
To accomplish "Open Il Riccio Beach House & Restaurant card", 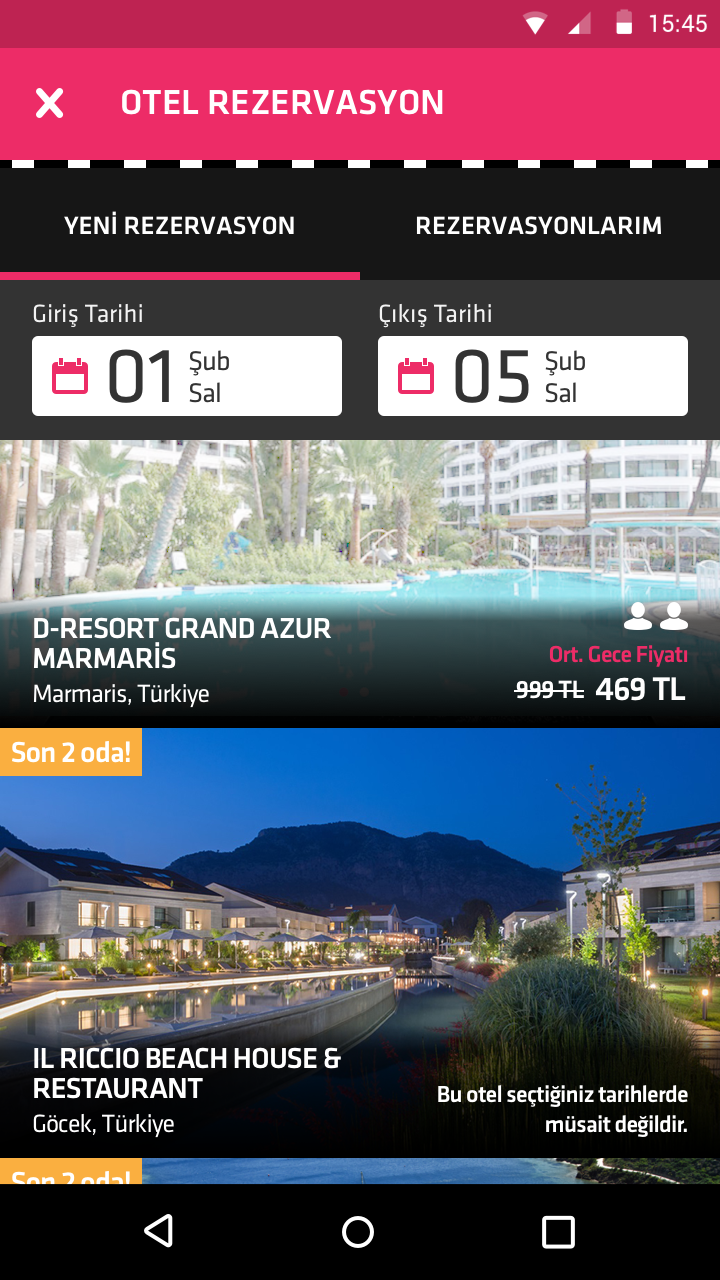I will coord(360,942).
